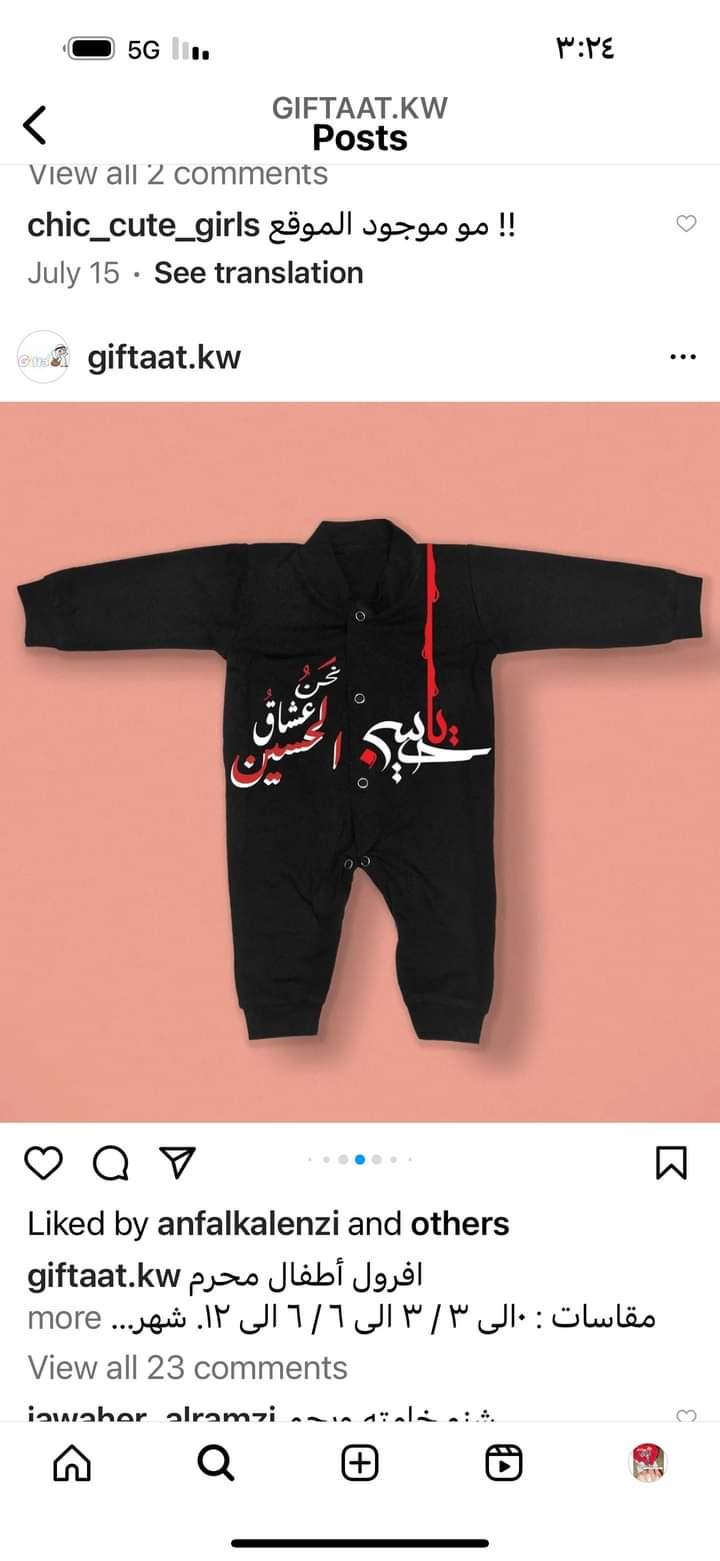The image size is (720, 1561).
Task: Like the giftaat.kw post
Action: pyautogui.click(x=43, y=1162)
